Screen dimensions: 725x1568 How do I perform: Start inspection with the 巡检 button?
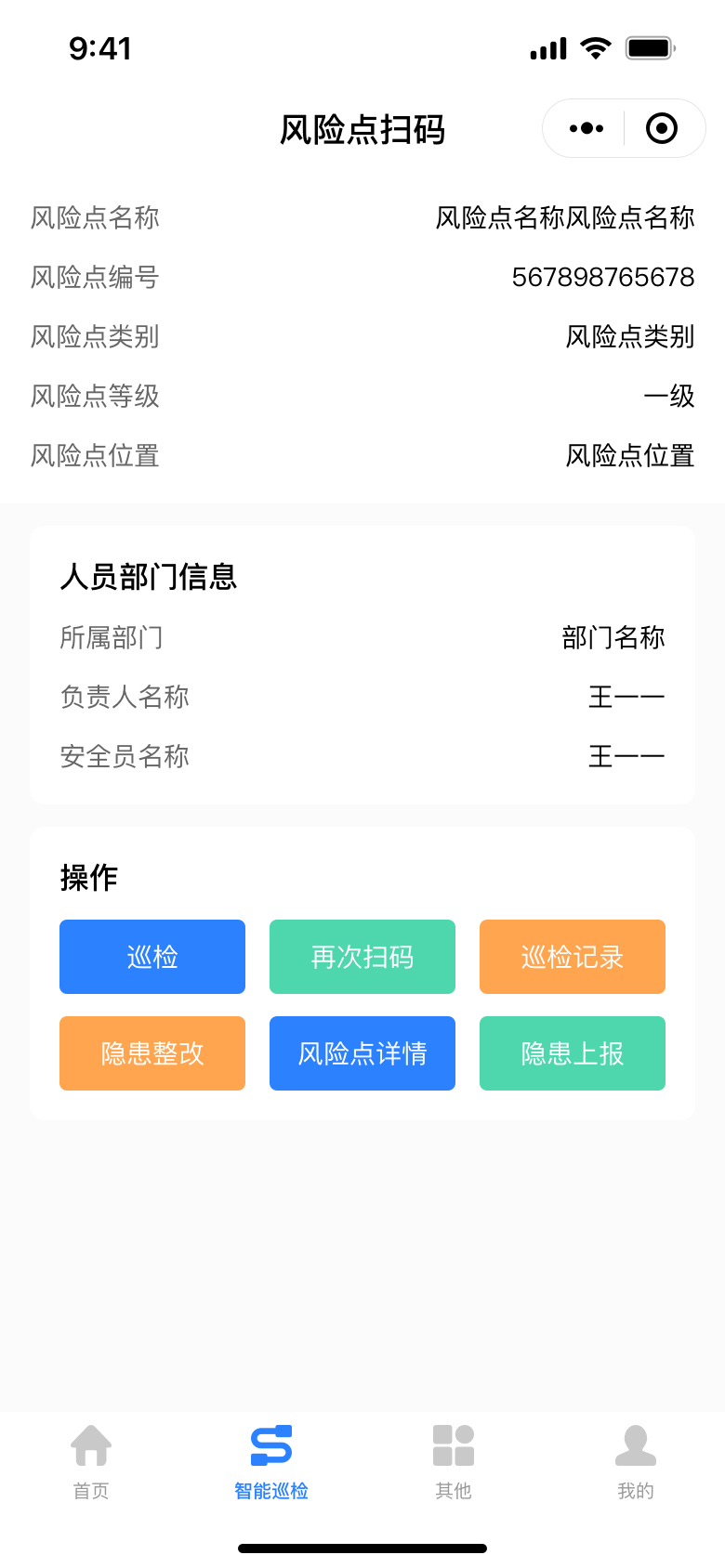(x=152, y=957)
